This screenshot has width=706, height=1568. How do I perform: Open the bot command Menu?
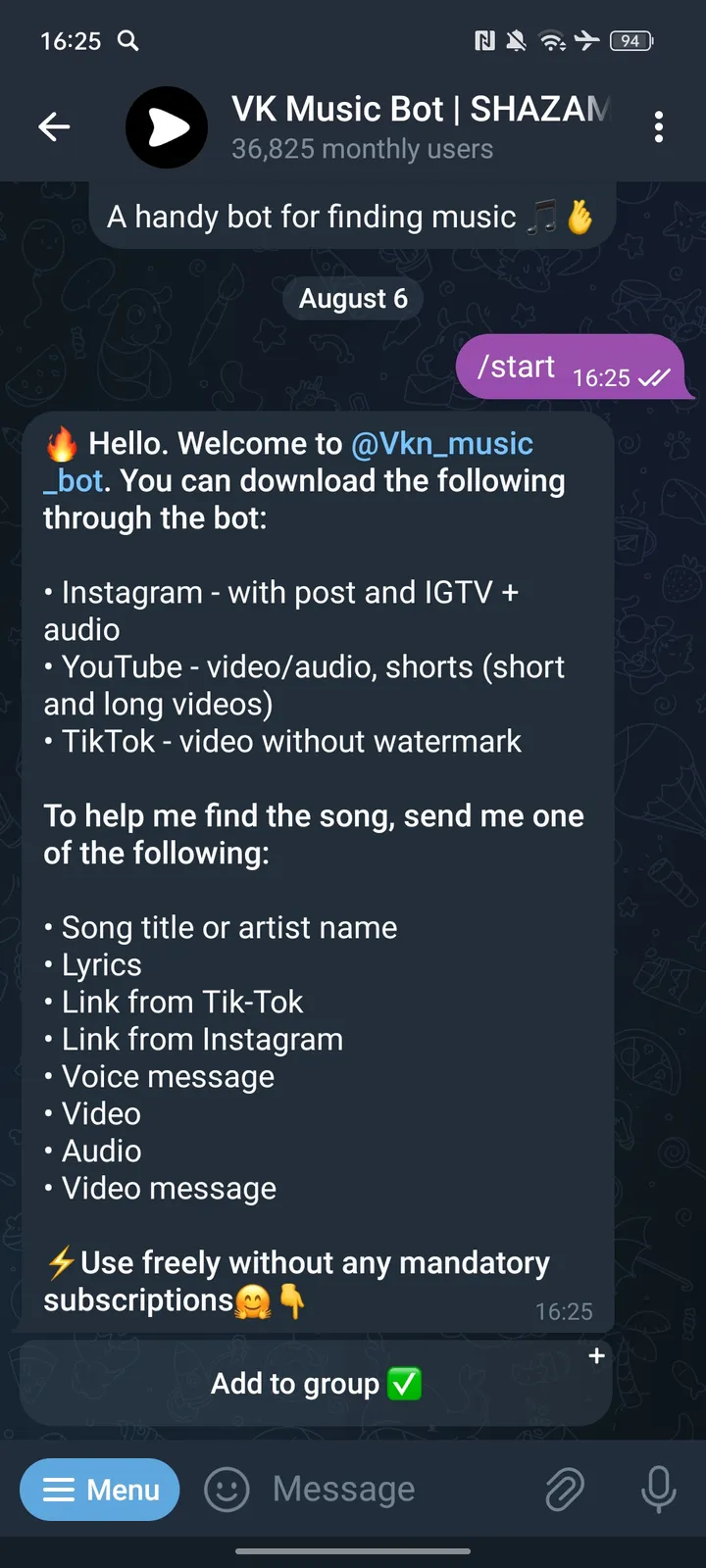click(99, 1490)
